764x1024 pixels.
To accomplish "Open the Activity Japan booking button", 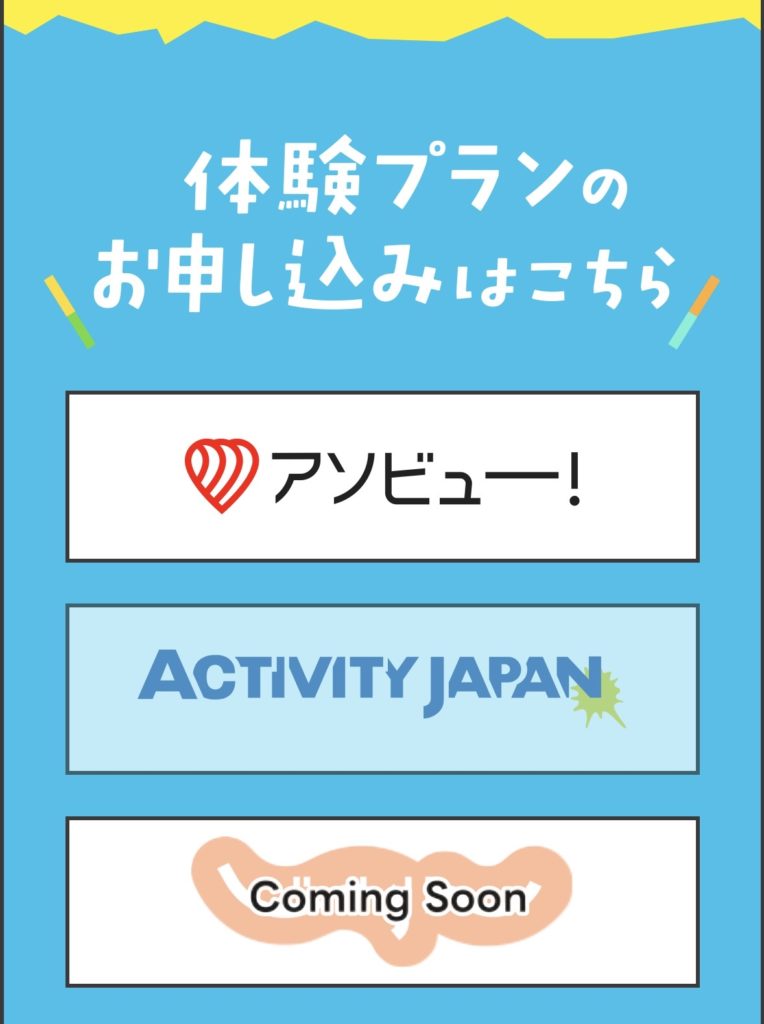I will (382, 689).
